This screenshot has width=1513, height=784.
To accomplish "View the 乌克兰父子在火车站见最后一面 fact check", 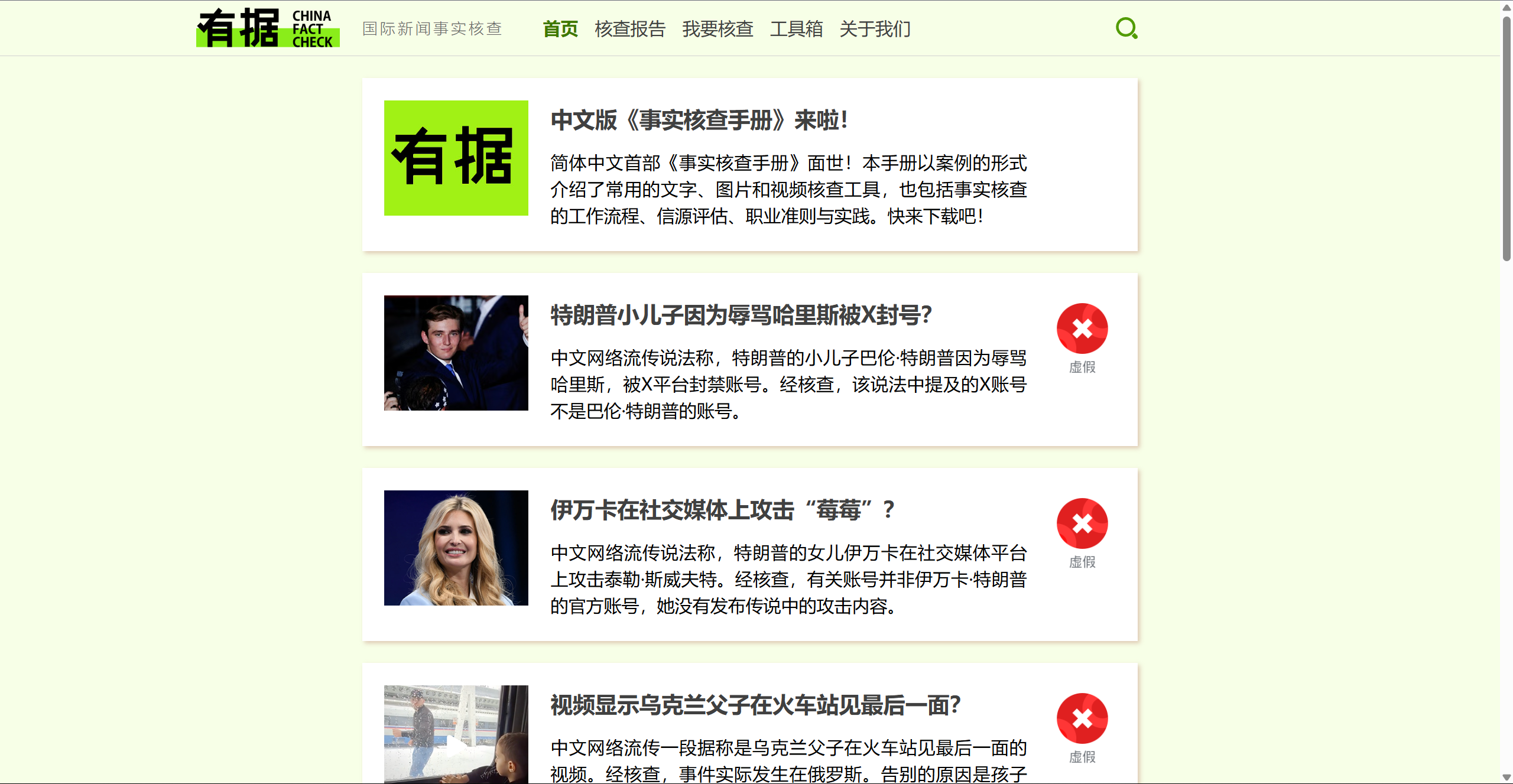I will pos(755,705).
